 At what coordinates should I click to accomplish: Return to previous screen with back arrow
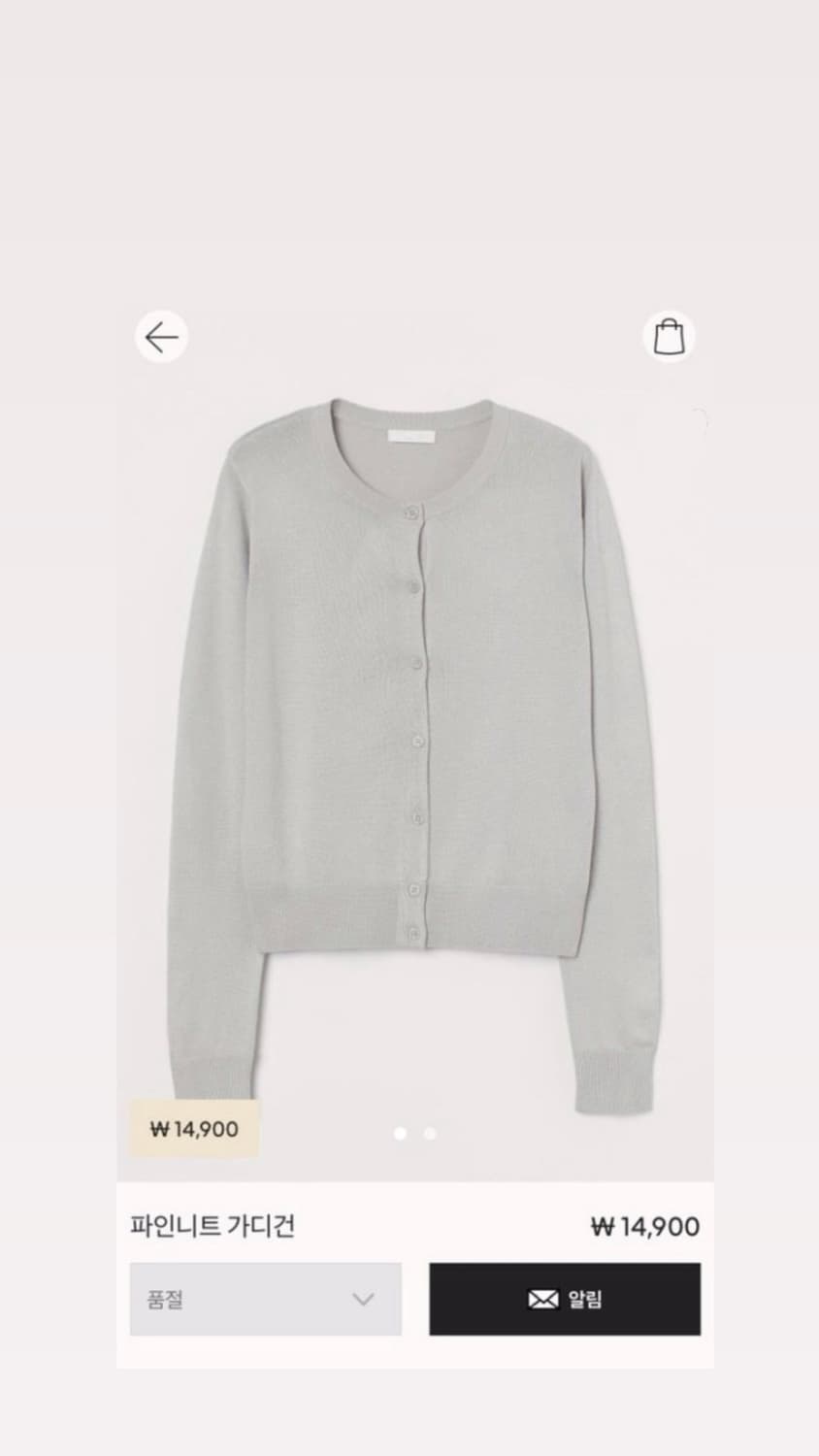coord(161,336)
